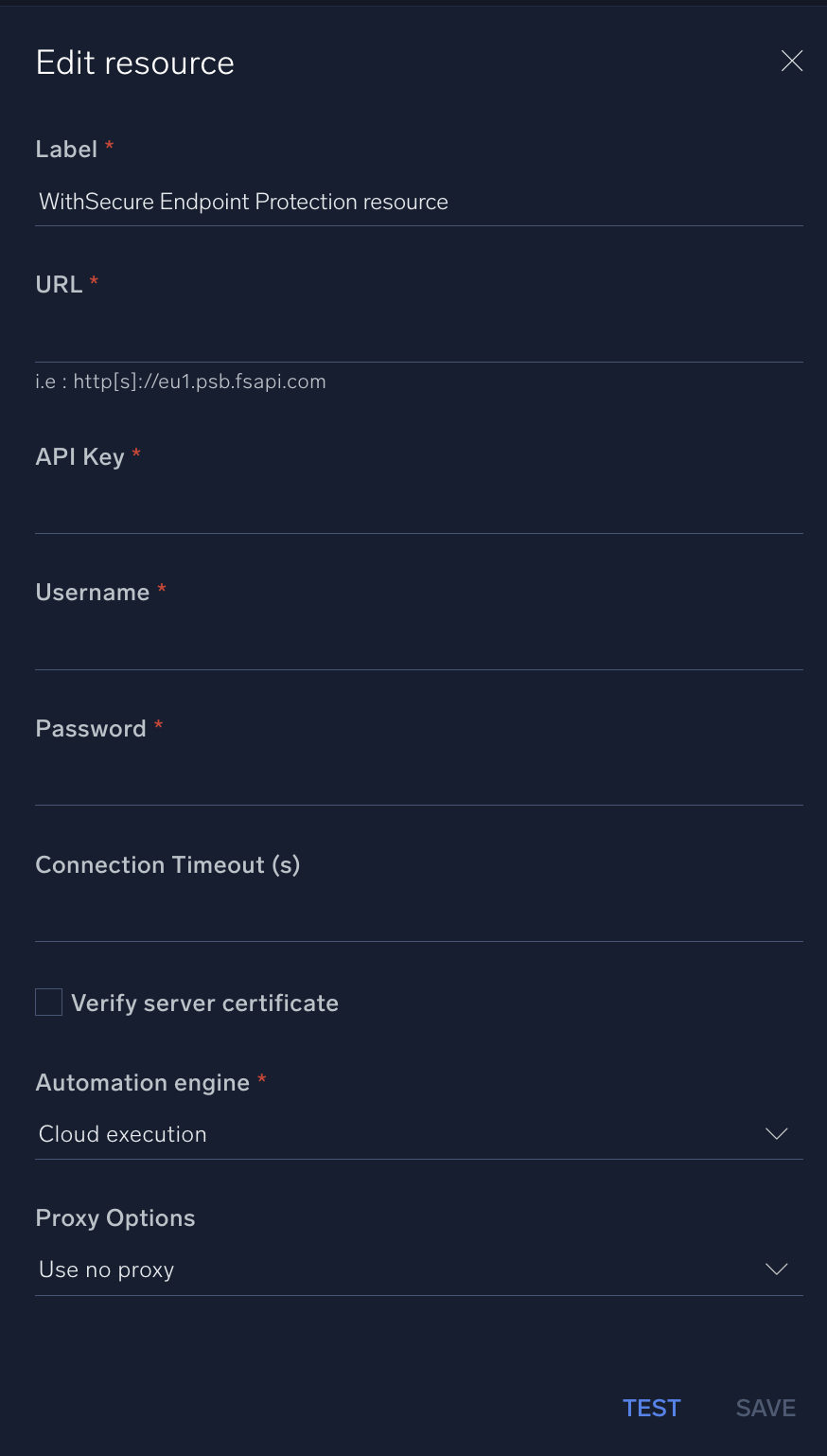Viewport: 827px width, 1456px height.
Task: Close the Edit resource dialog
Action: click(791, 61)
